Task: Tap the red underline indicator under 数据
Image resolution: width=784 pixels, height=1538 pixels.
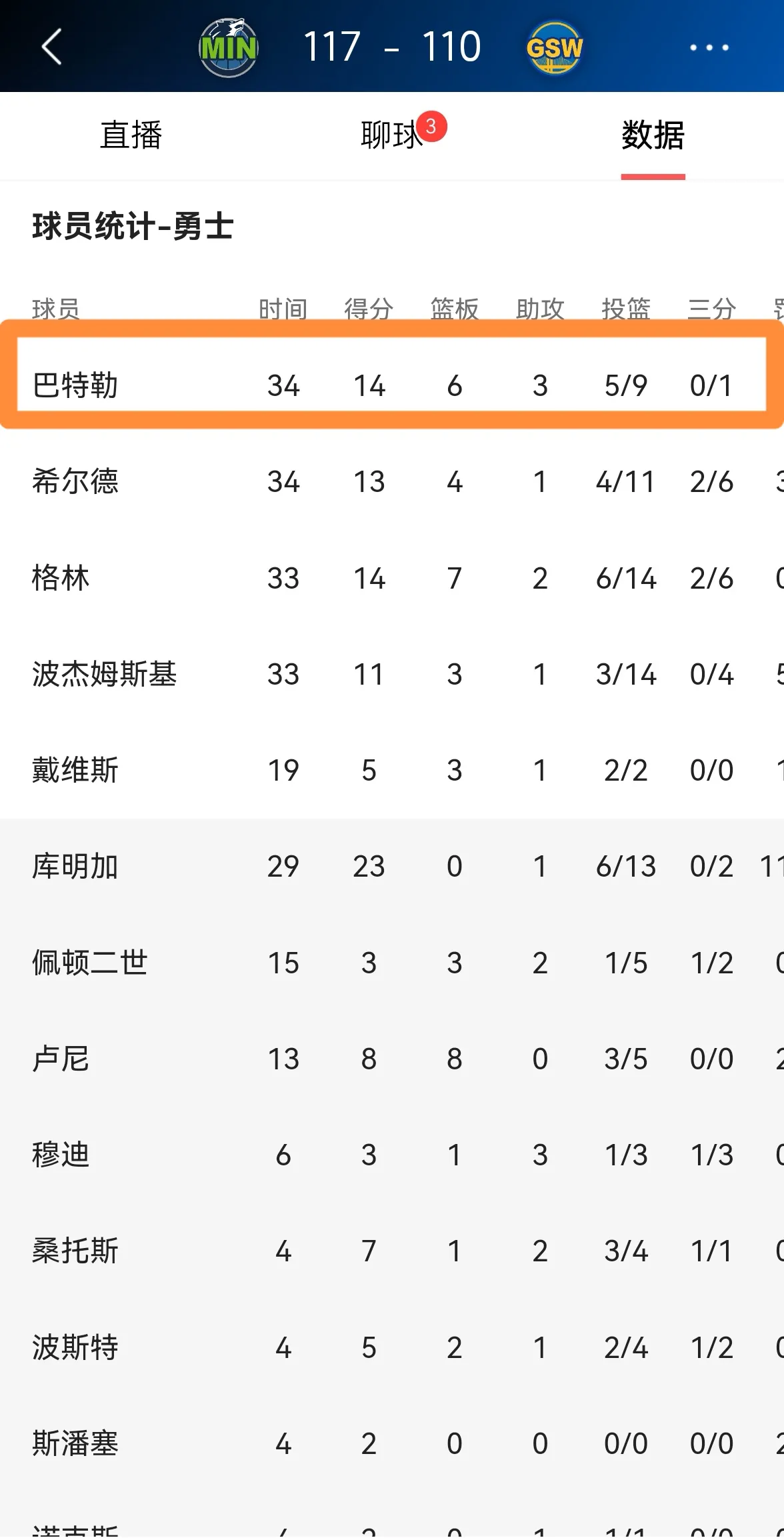Action: click(x=652, y=176)
